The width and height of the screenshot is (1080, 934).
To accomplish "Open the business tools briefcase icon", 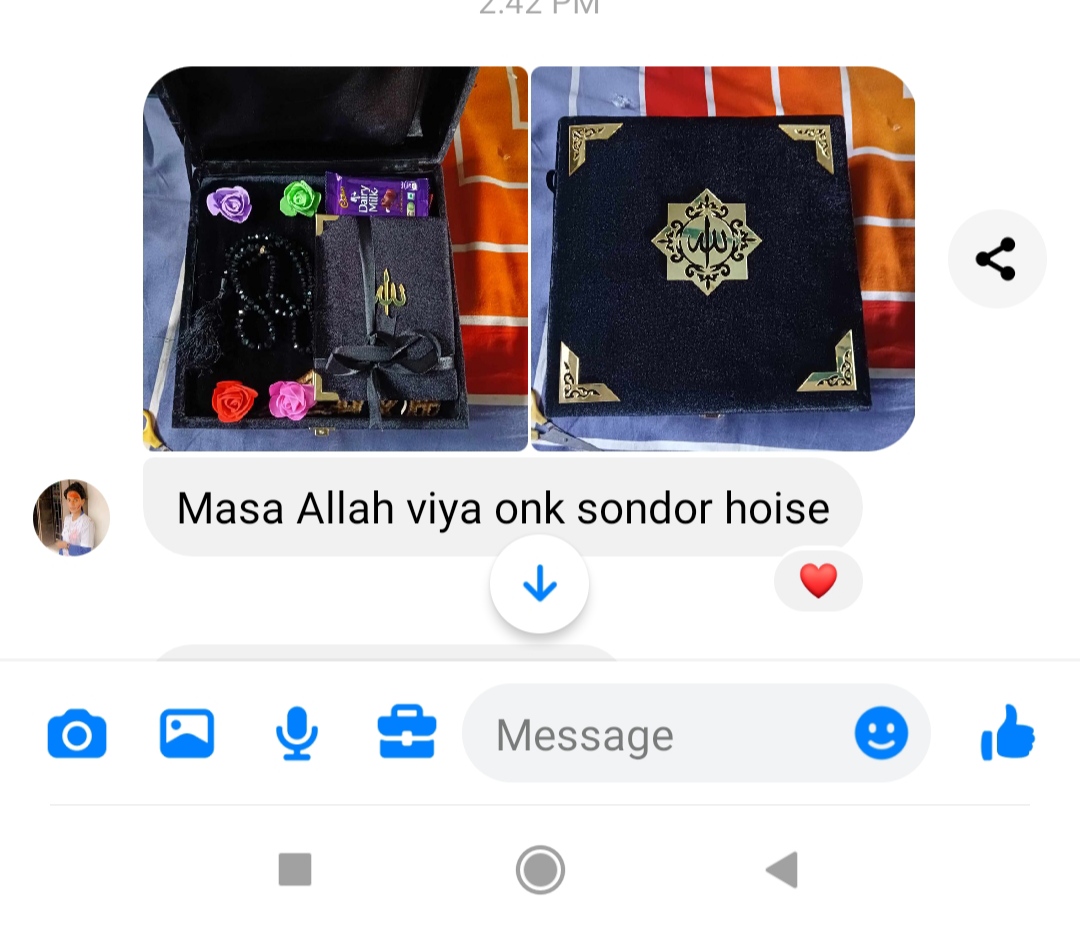I will coord(407,733).
